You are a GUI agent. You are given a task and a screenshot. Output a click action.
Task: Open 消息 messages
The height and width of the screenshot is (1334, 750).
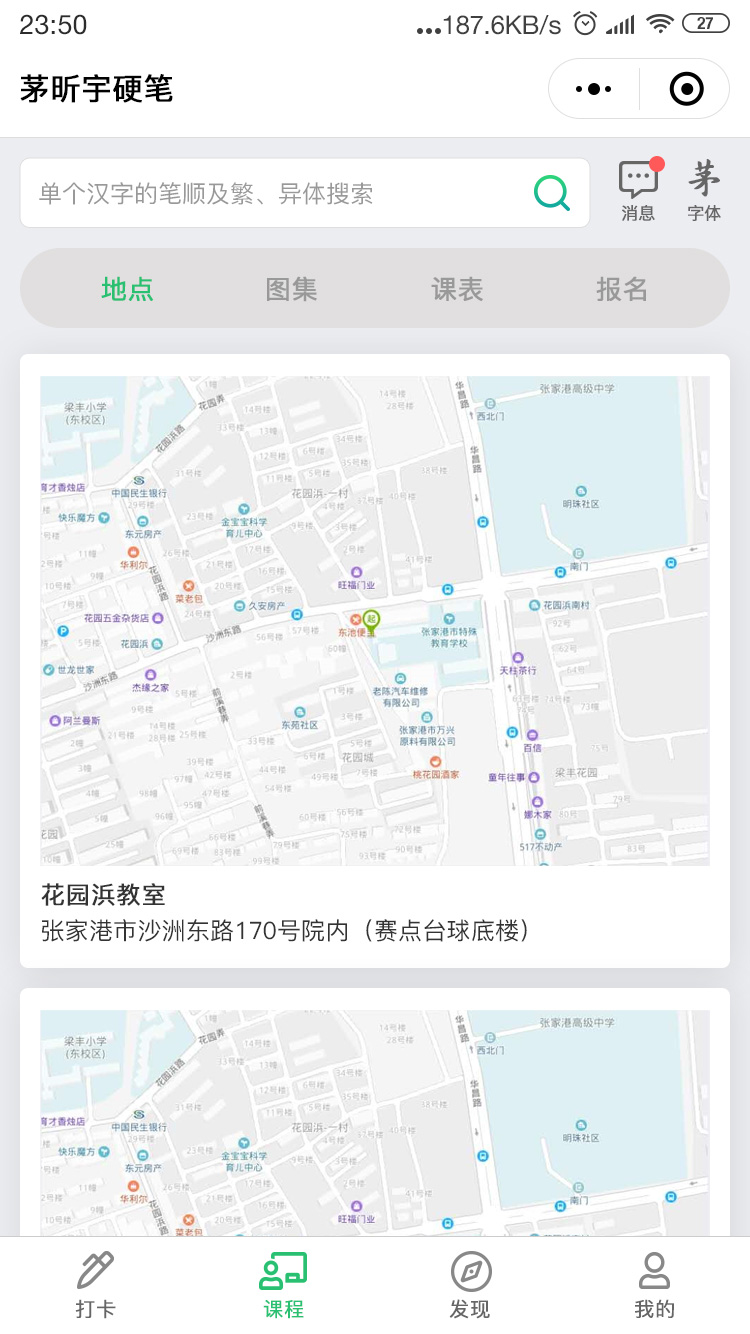point(638,190)
